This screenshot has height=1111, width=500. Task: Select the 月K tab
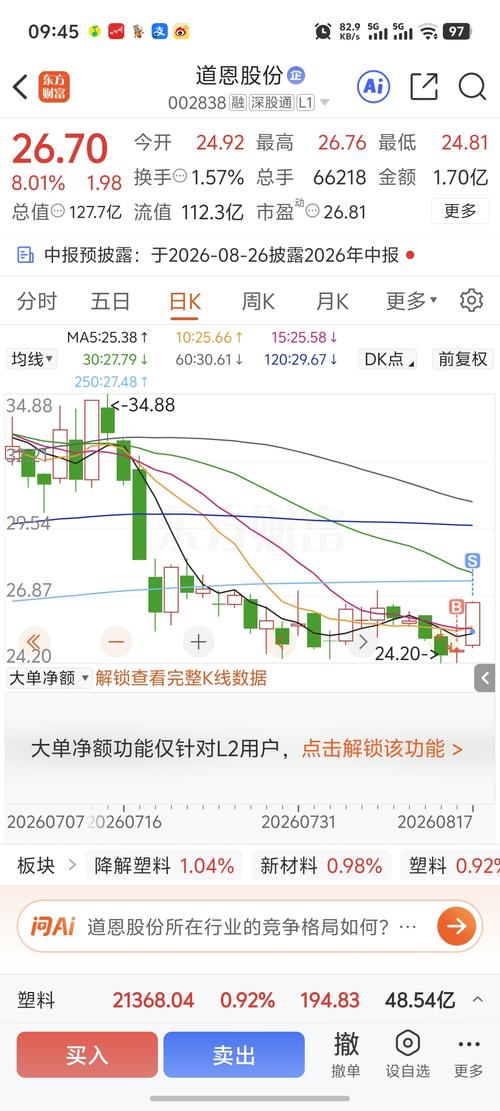tap(332, 301)
